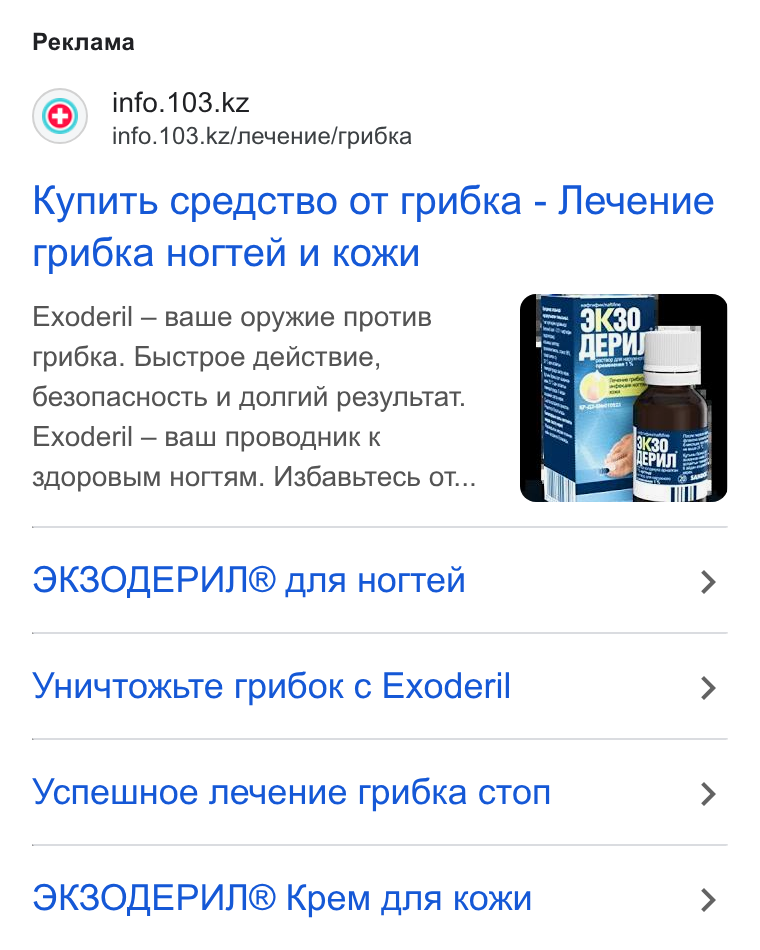Open the info.103.kz site link
The width and height of the screenshot is (760, 950).
pyautogui.click(x=181, y=102)
